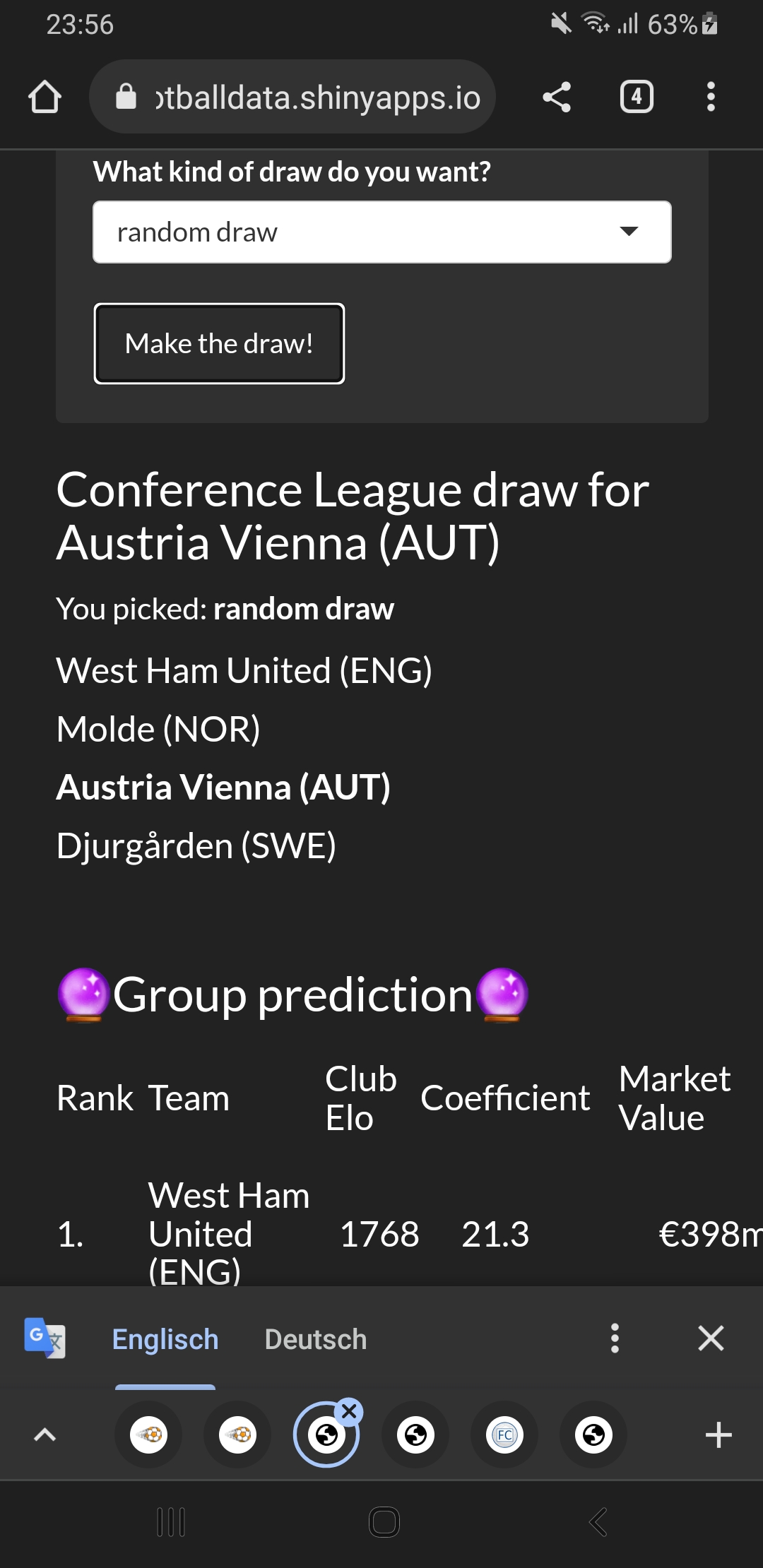The image size is (763, 1568).
Task: Open the tab switcher showing 4
Action: [637, 97]
